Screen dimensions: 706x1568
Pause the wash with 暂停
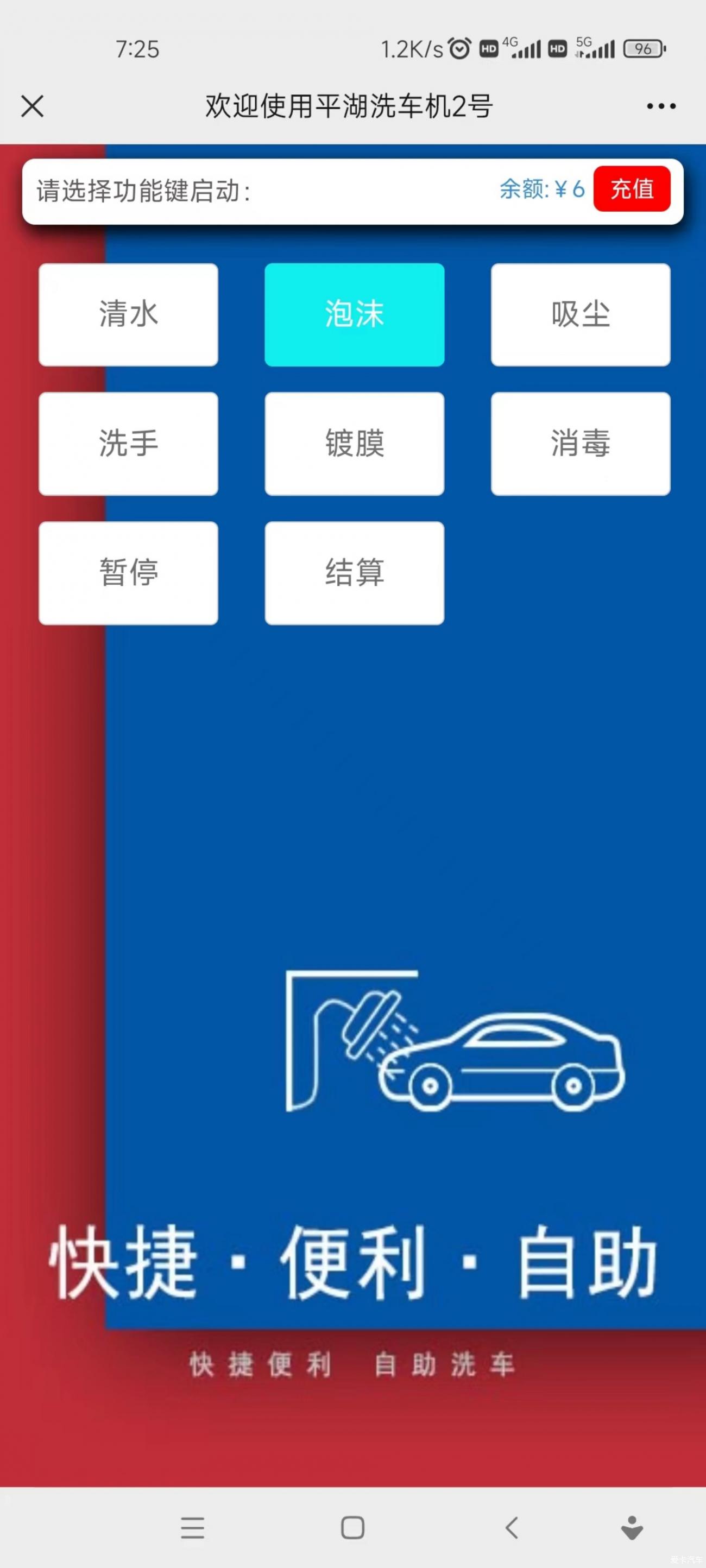[x=128, y=573]
